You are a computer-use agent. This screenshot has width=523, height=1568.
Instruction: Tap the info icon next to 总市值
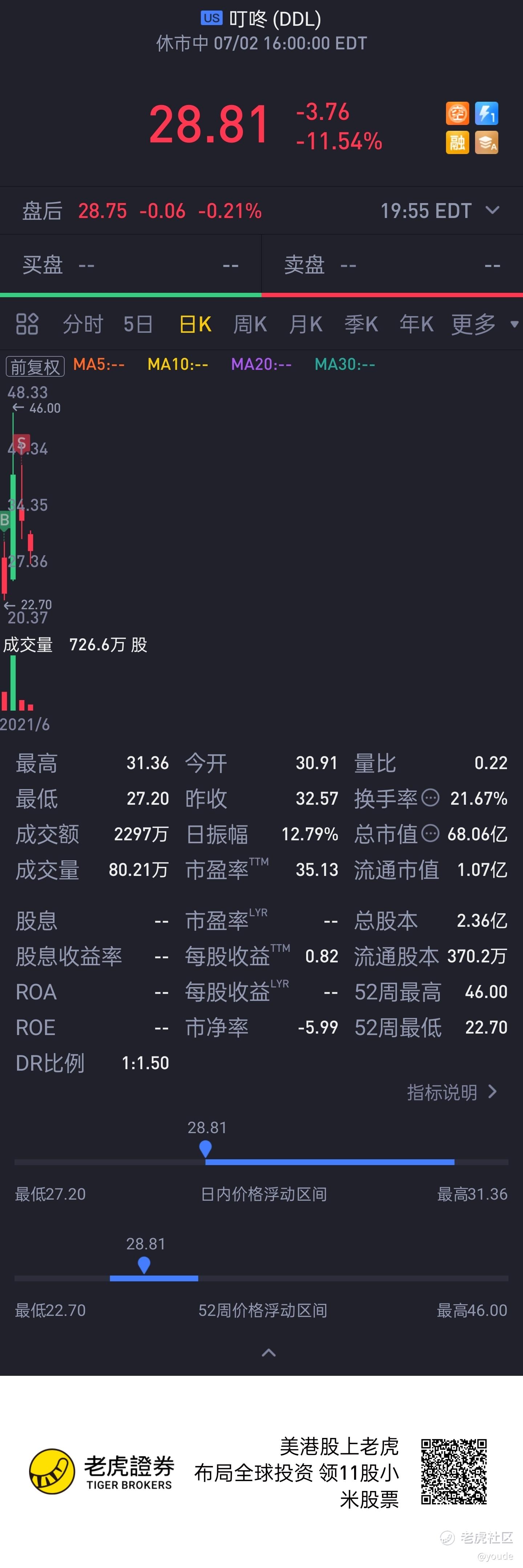pyautogui.click(x=430, y=833)
